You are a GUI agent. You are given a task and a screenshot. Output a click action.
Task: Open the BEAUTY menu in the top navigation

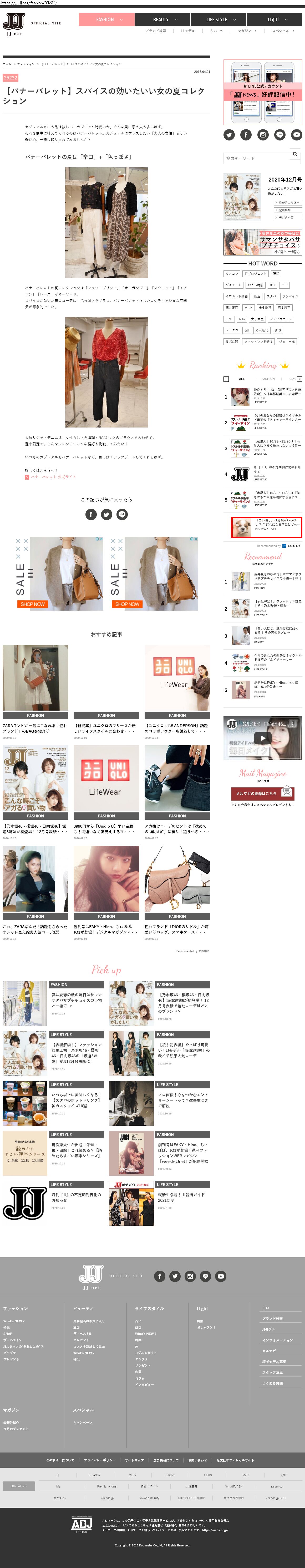click(x=161, y=19)
